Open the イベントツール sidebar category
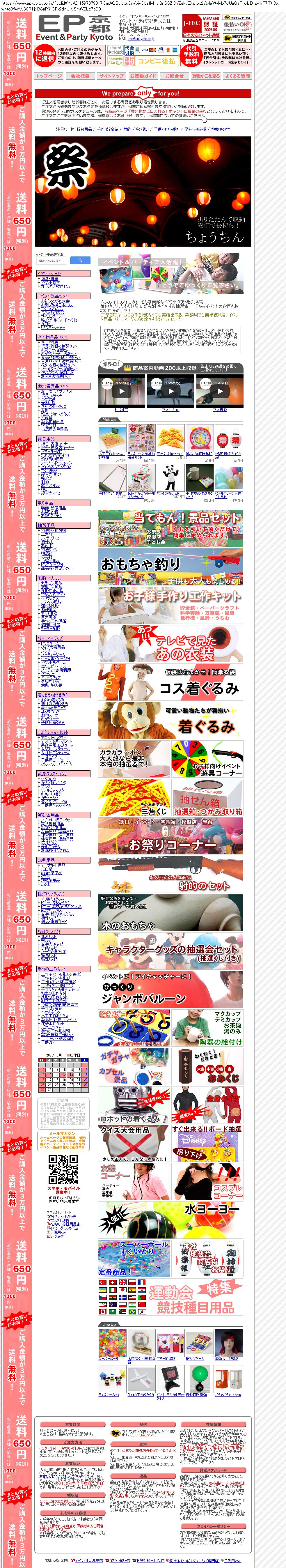The height and width of the screenshot is (1568, 286). point(49,274)
